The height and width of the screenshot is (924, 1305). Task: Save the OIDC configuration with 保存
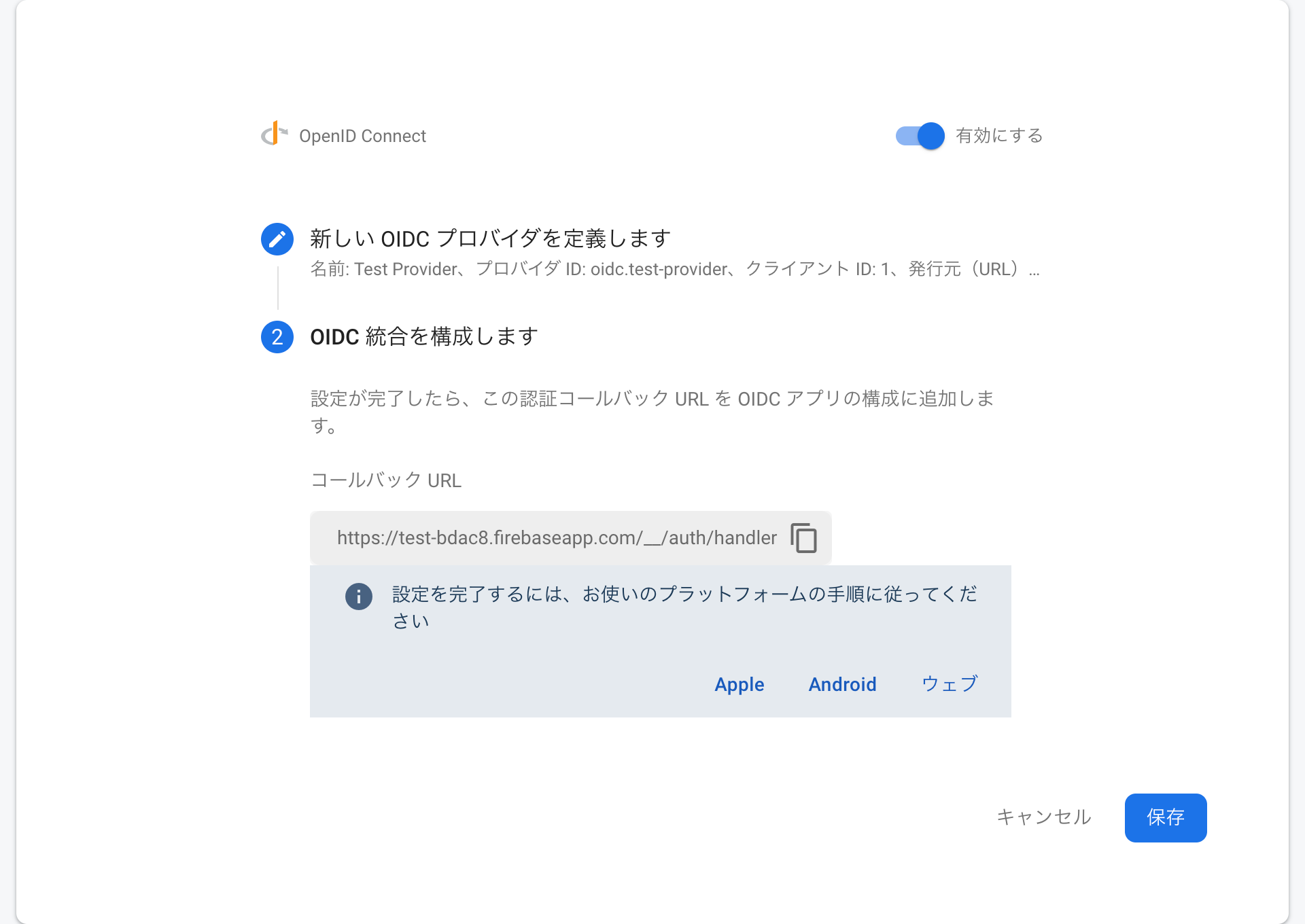coord(1165,817)
